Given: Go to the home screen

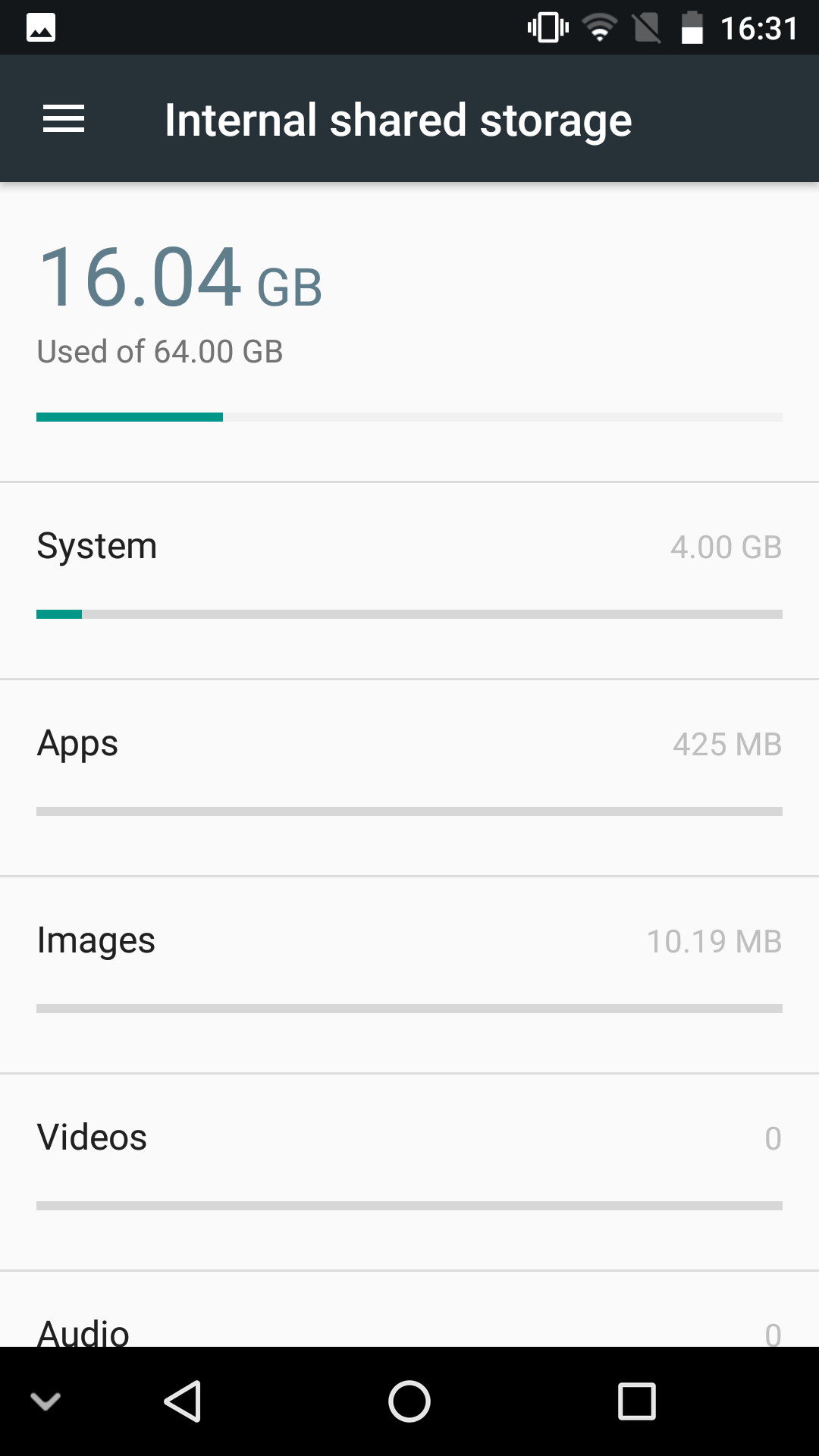Looking at the screenshot, I should coord(409,1401).
